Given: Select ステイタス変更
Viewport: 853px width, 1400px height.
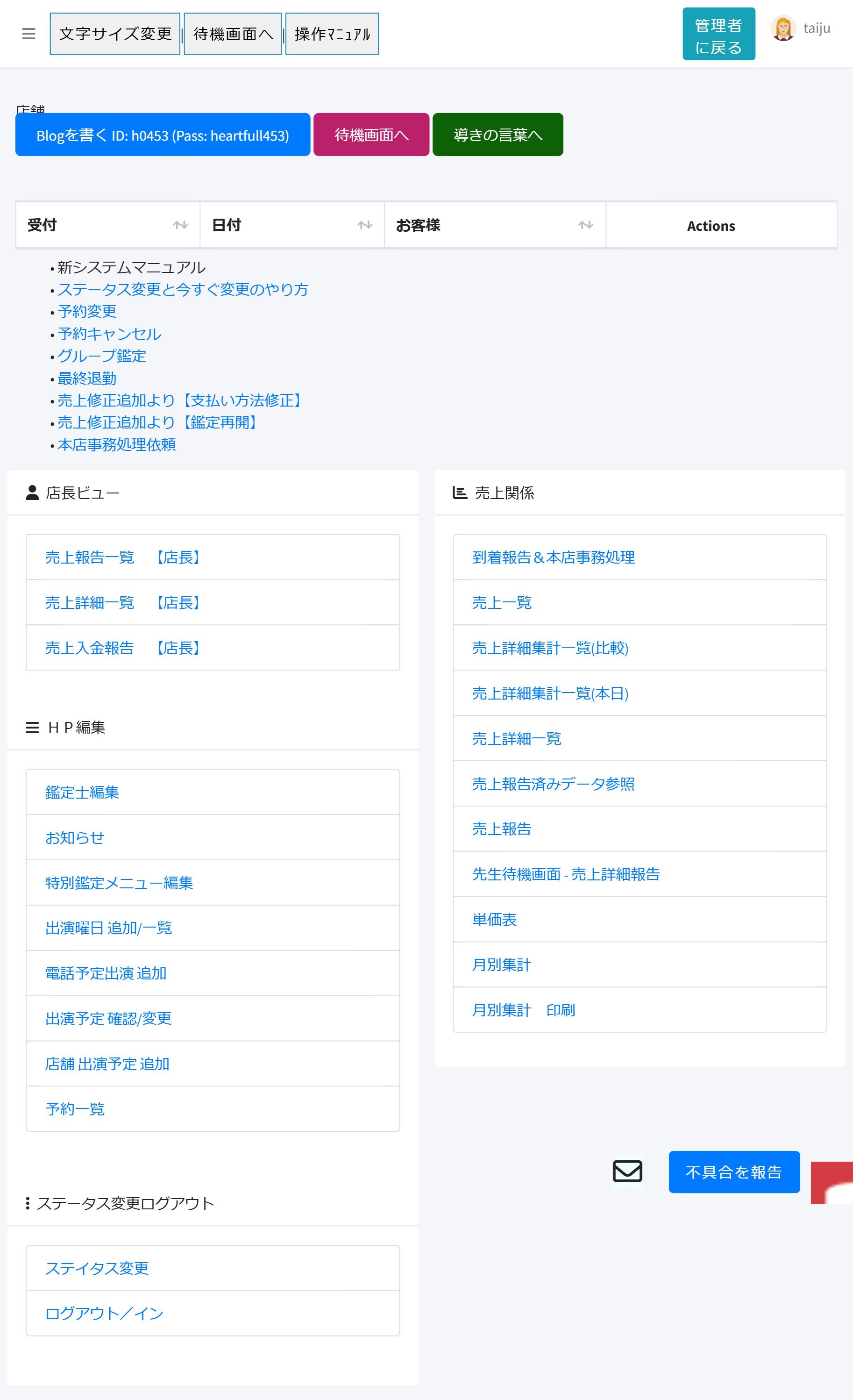Looking at the screenshot, I should 97,1269.
